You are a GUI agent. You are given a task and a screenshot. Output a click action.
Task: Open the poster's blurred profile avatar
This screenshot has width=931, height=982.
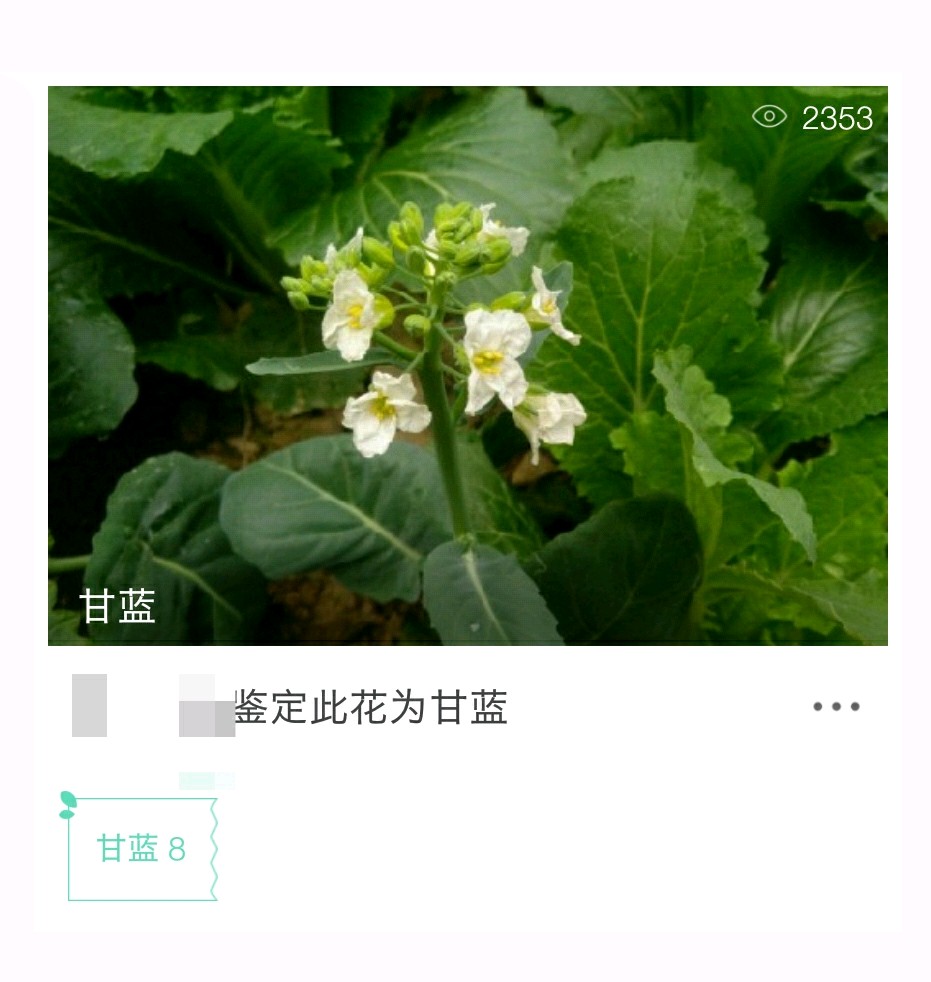(89, 706)
